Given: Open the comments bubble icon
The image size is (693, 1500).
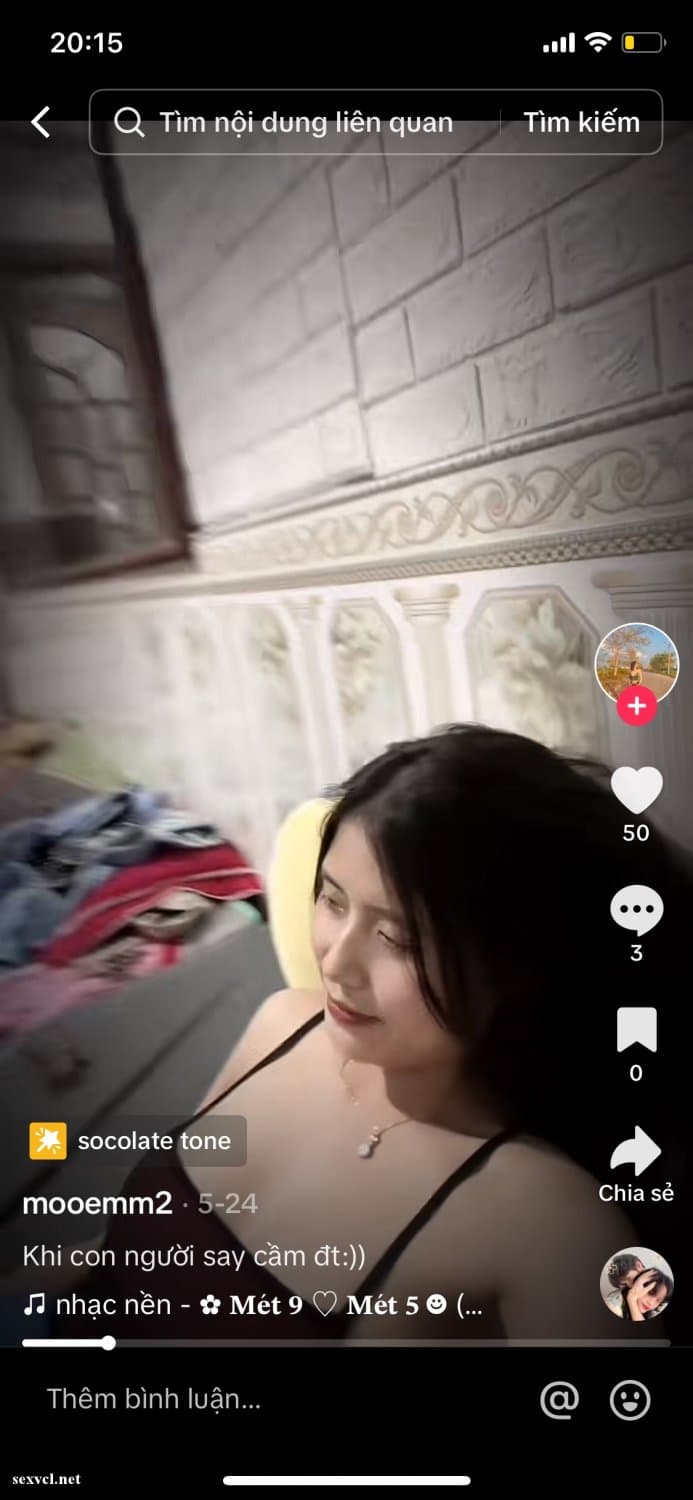Looking at the screenshot, I should tap(636, 910).
